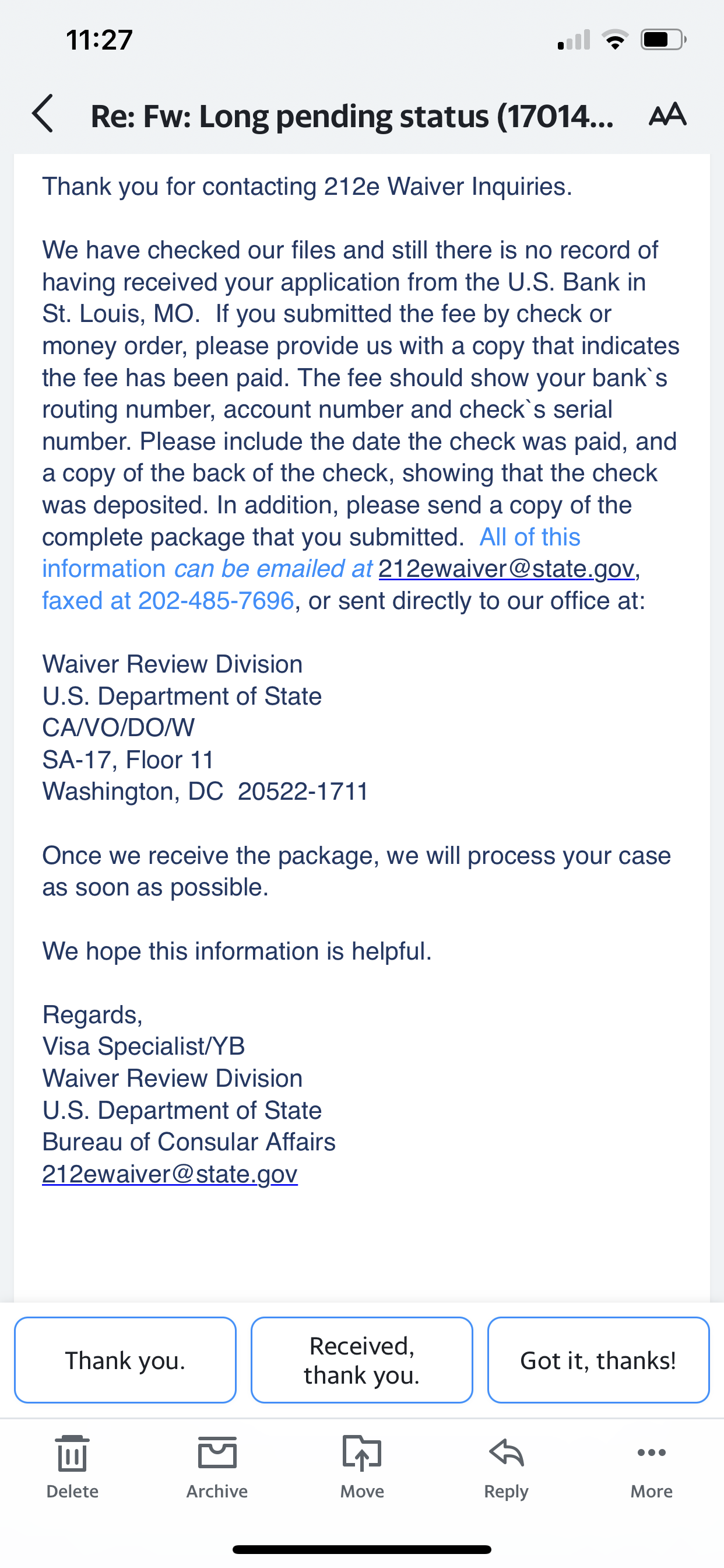Send the 'Thank you.' quick reply
The width and height of the screenshot is (724, 1568).
pyautogui.click(x=125, y=1360)
